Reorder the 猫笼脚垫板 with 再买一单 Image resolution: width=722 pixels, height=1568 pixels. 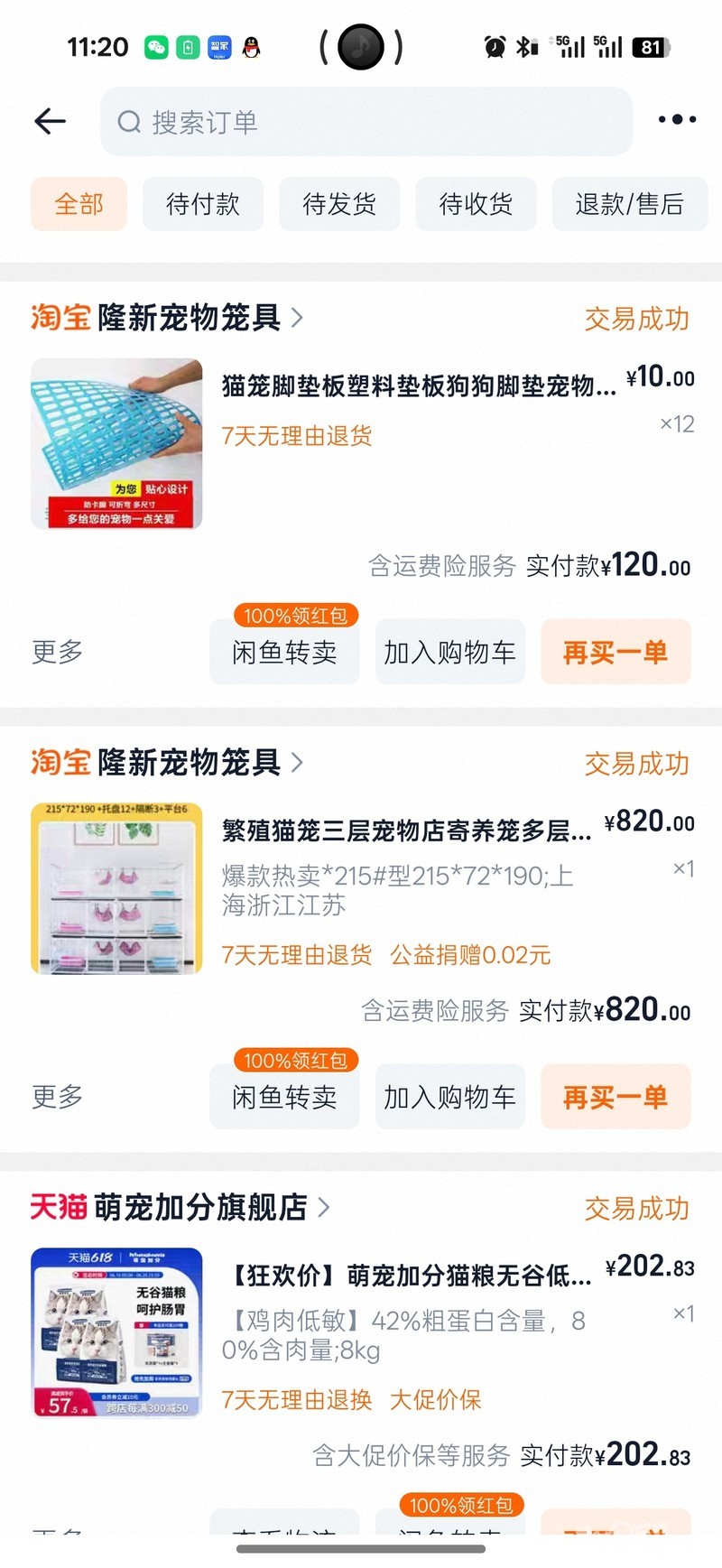[x=615, y=652]
